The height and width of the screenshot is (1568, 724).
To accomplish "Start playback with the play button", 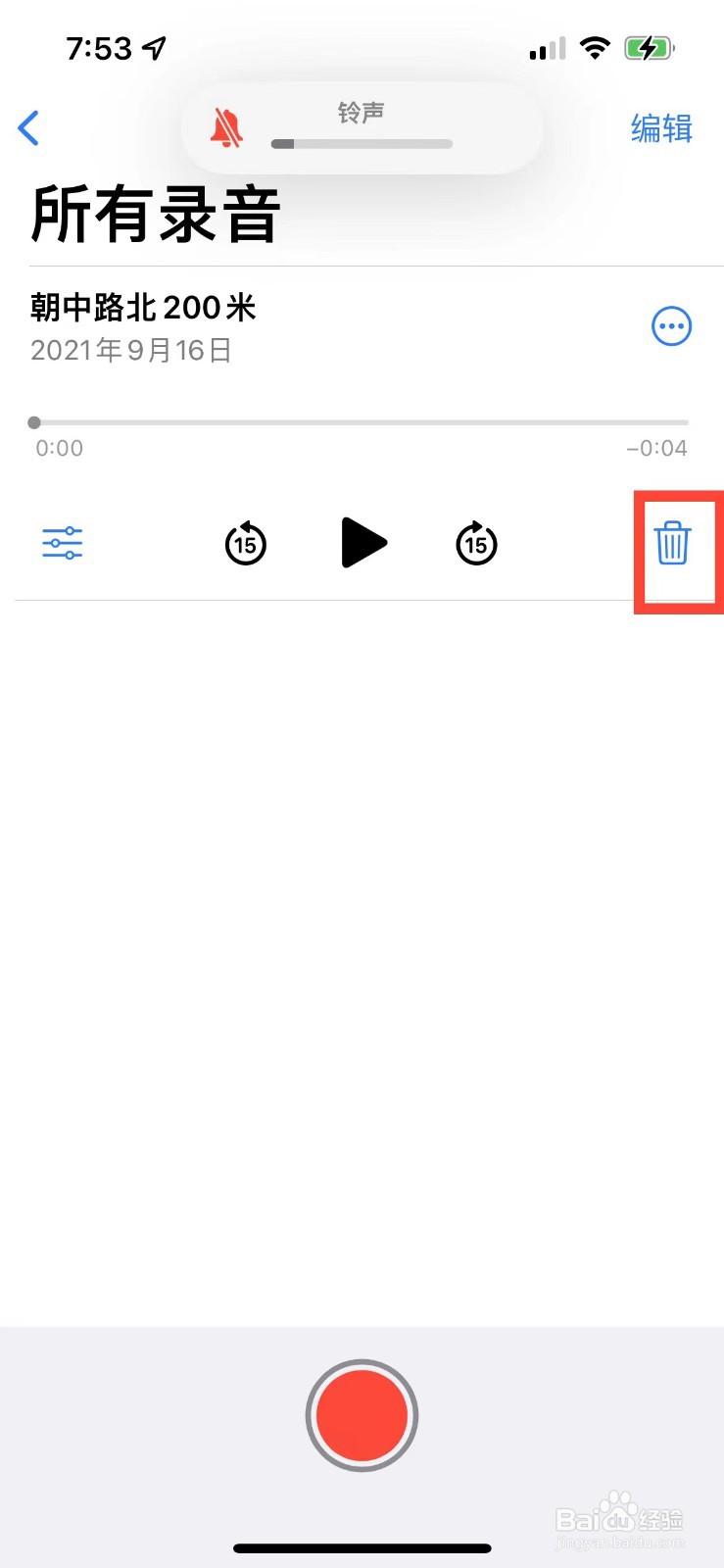I will click(x=363, y=544).
